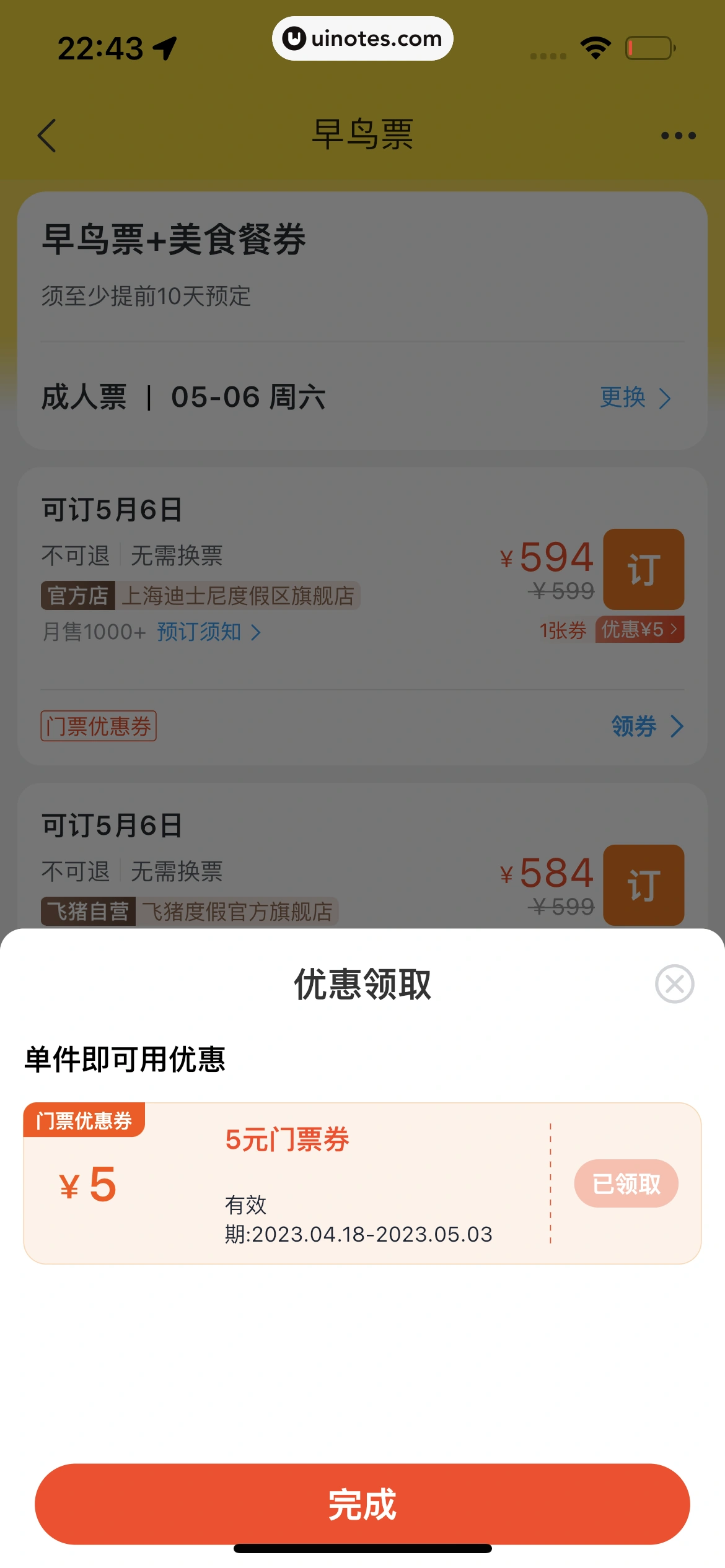
Task: Book the ¥584 ticket from 飞猪度假官方旗舰店
Action: (643, 884)
